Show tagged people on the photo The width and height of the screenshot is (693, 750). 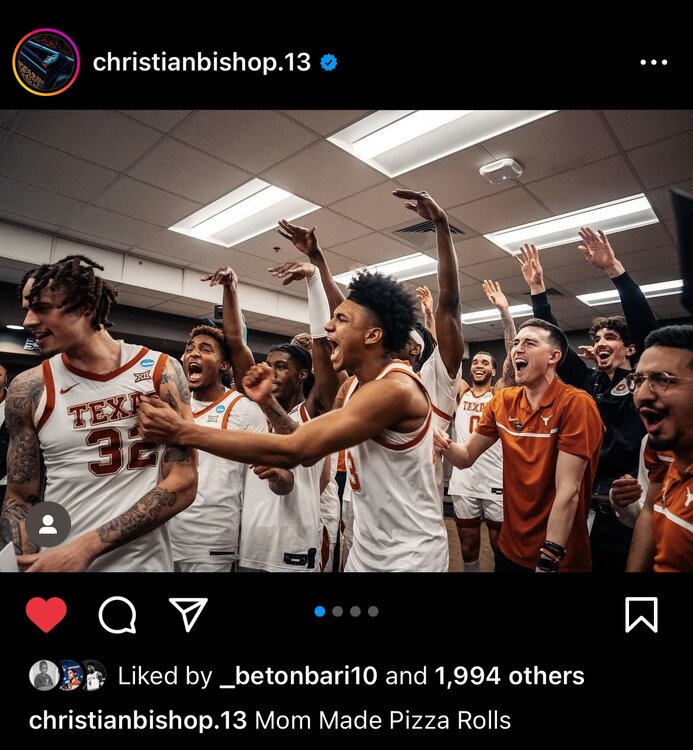[x=48, y=524]
